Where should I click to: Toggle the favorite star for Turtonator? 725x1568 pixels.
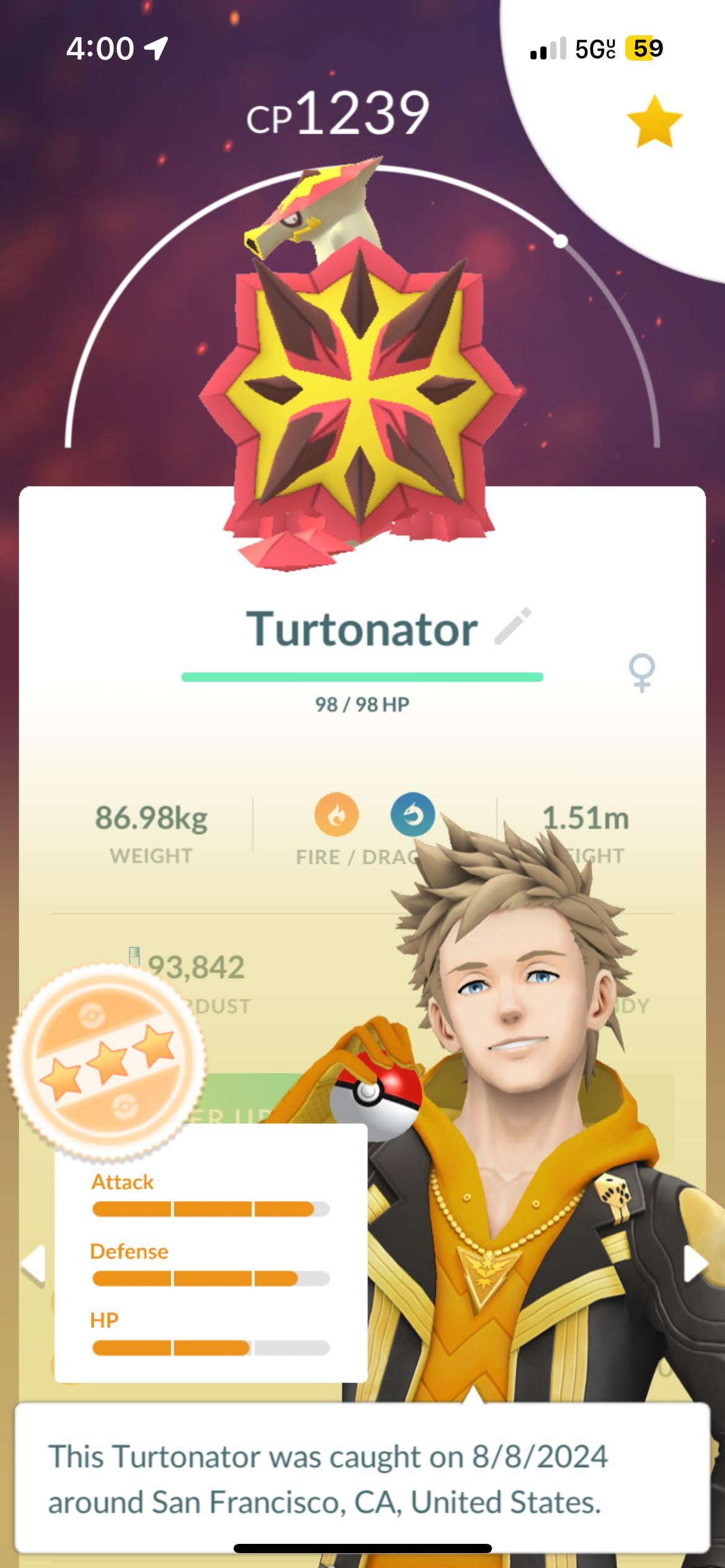654,121
